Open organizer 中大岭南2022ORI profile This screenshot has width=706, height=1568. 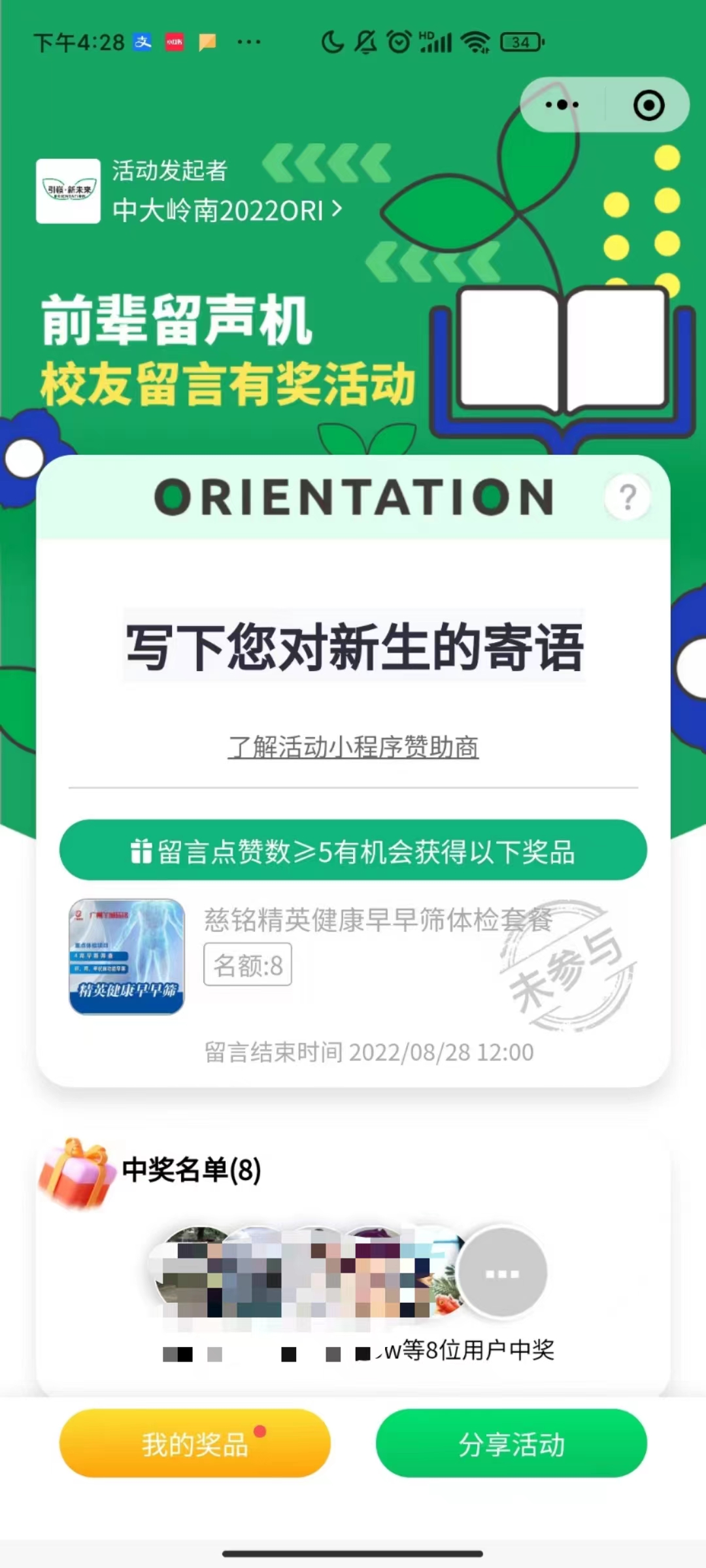226,210
